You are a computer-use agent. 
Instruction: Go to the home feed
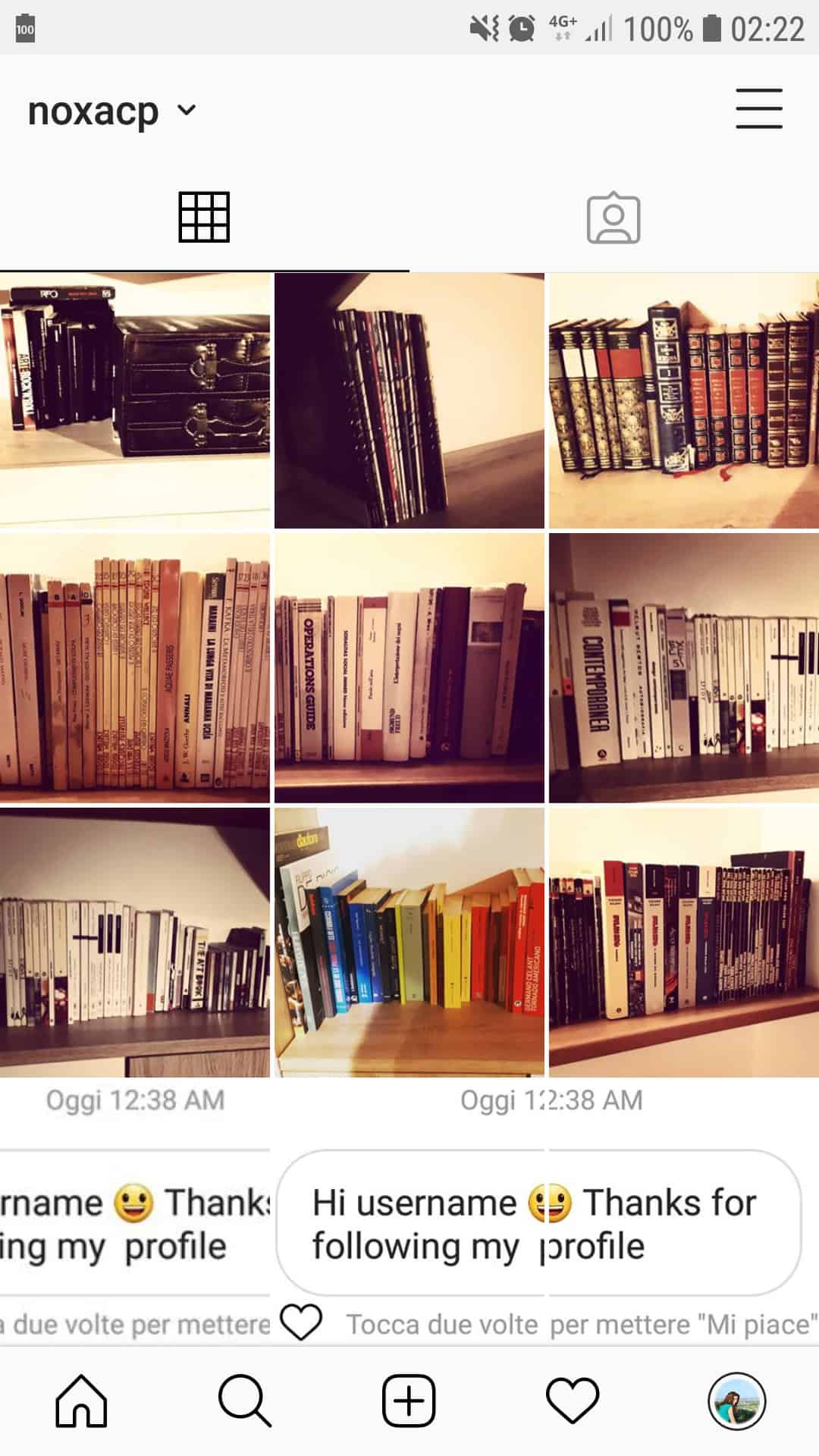pyautogui.click(x=81, y=1401)
